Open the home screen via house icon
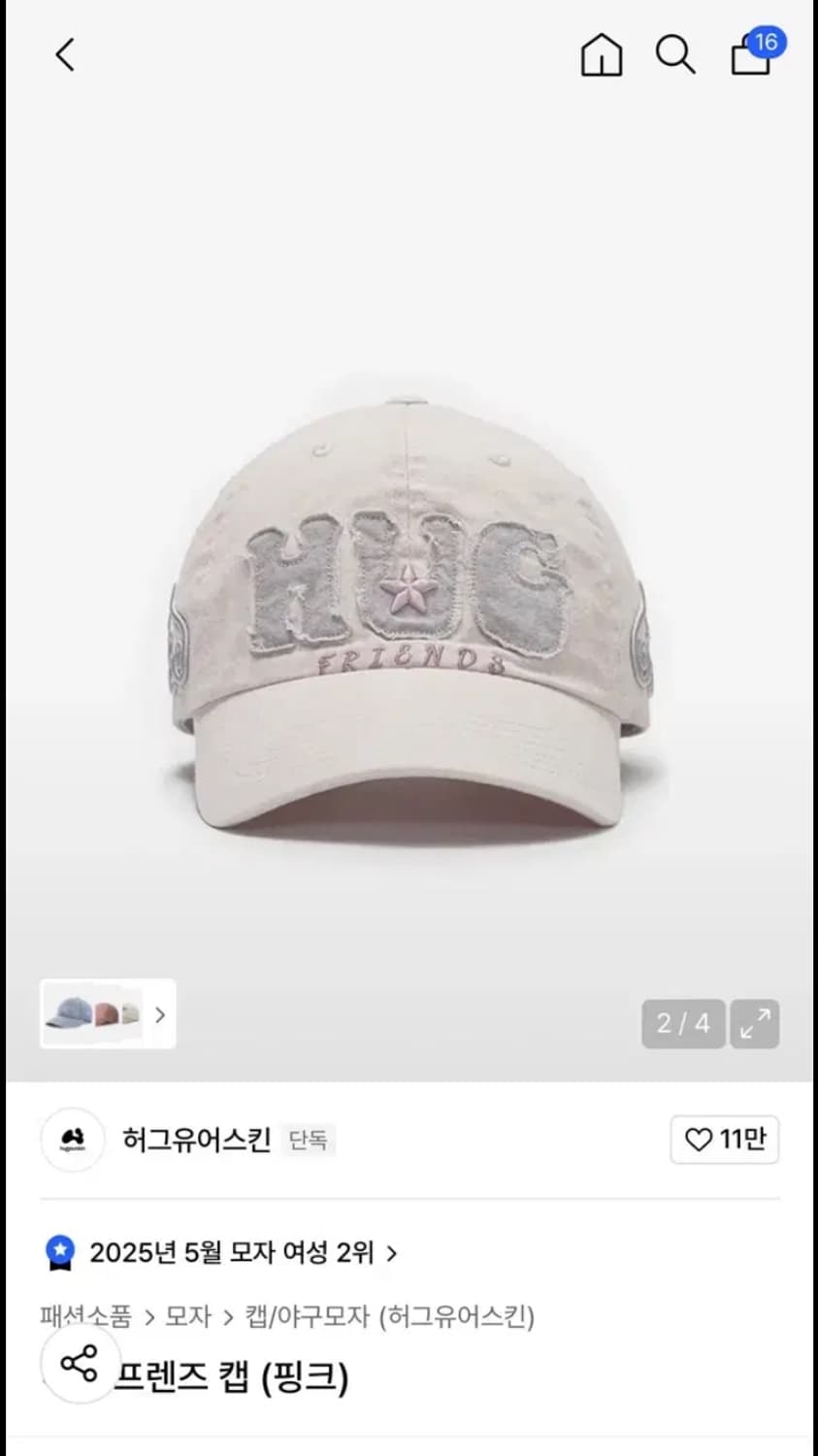The image size is (818, 1456). tap(601, 55)
